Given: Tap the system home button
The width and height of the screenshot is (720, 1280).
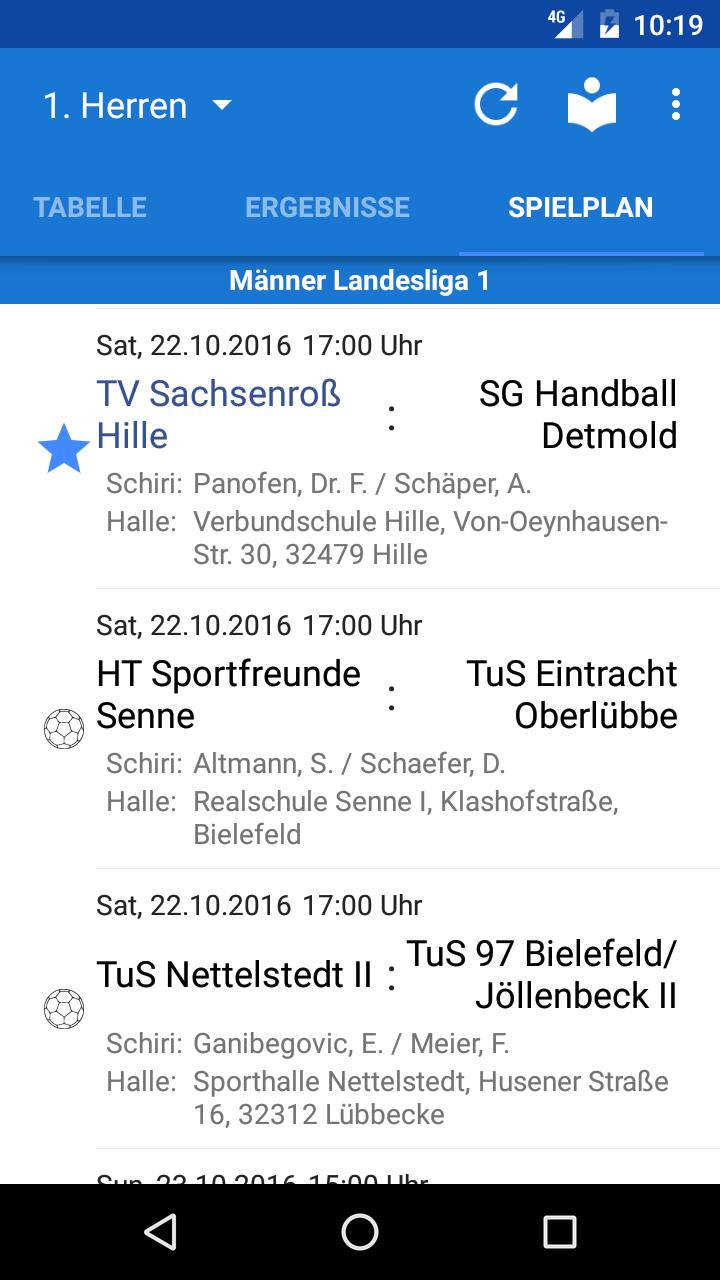Looking at the screenshot, I should point(360,1232).
